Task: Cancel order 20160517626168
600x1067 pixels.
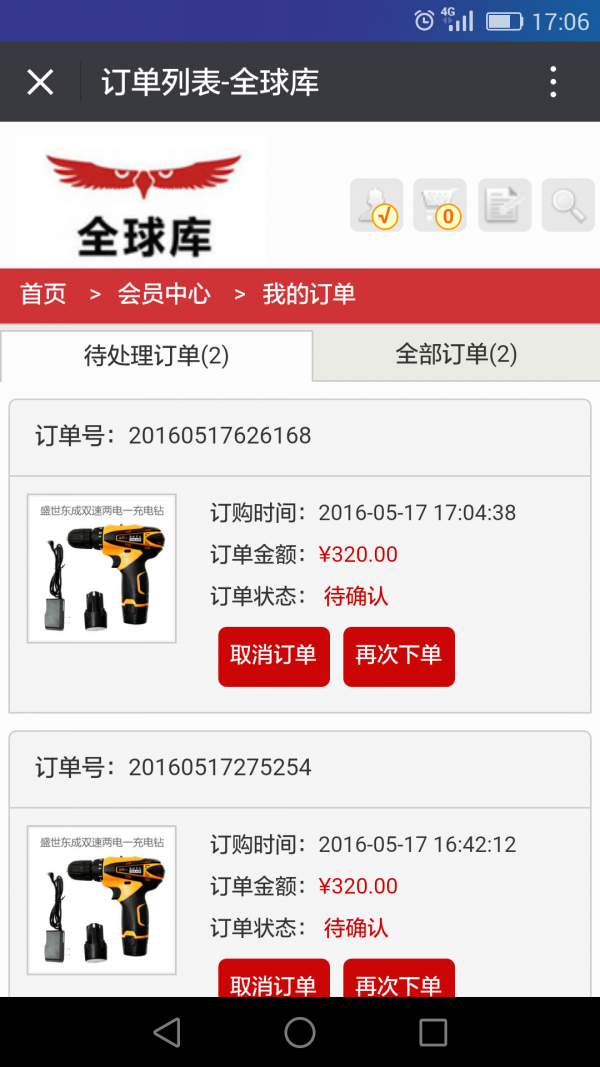Action: click(x=274, y=656)
